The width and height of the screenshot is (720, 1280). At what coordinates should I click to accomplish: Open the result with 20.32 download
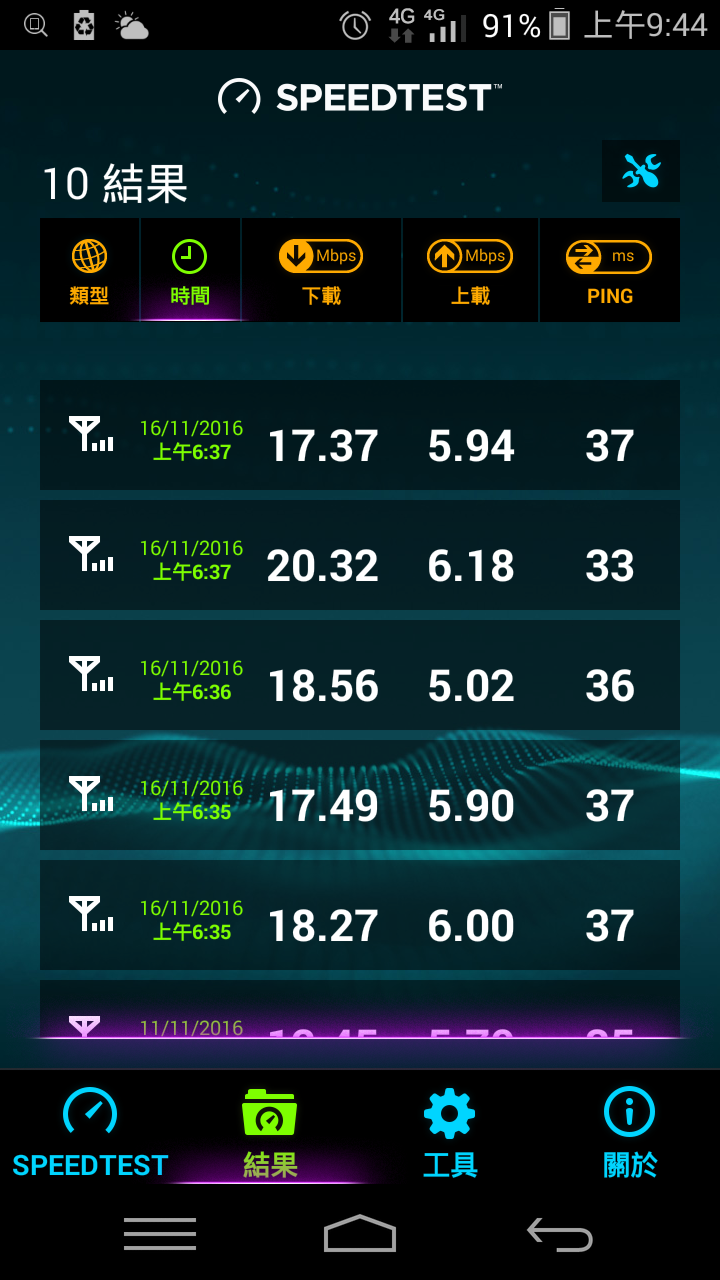click(360, 555)
